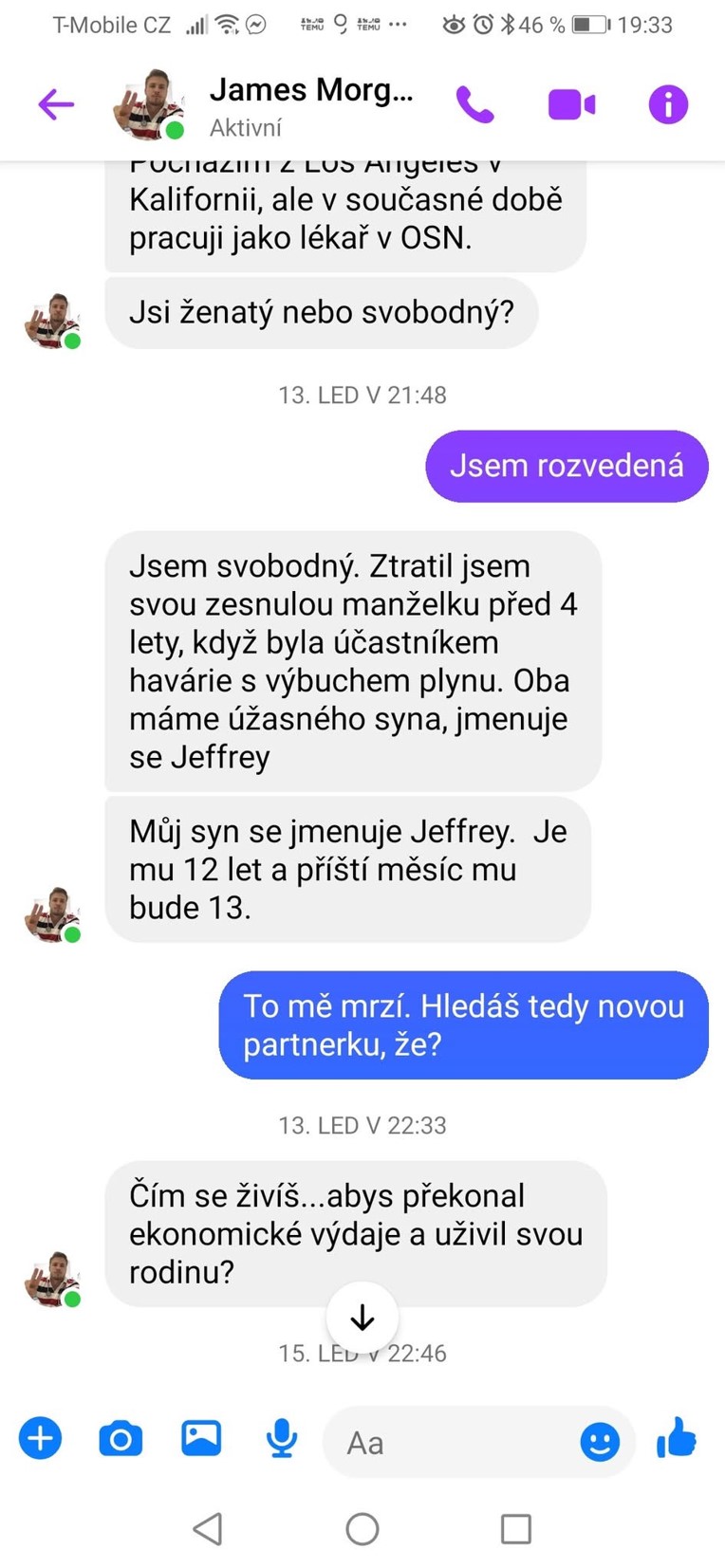Image resolution: width=725 pixels, height=1568 pixels.
Task: Tap the back arrow to exit chat
Action: click(x=56, y=103)
